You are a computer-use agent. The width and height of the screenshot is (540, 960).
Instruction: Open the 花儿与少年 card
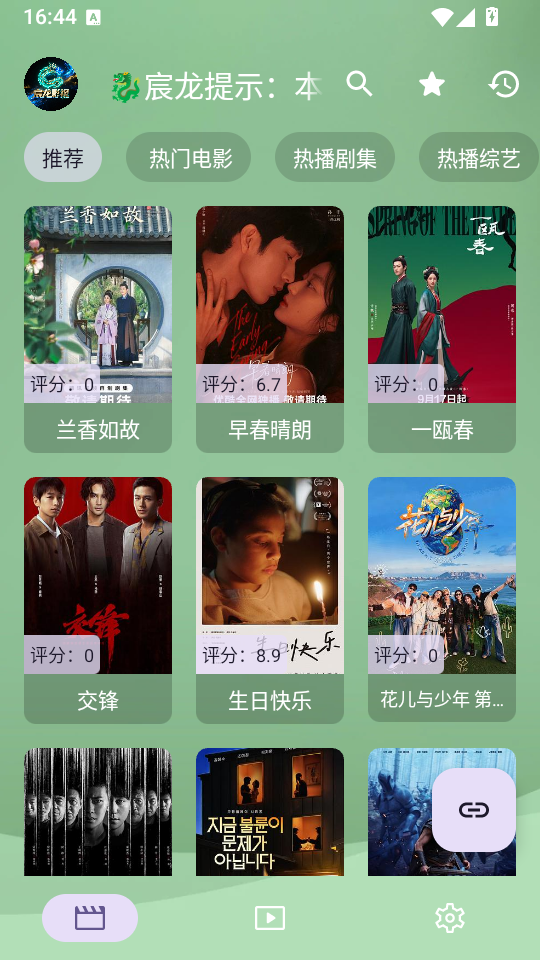[442, 600]
